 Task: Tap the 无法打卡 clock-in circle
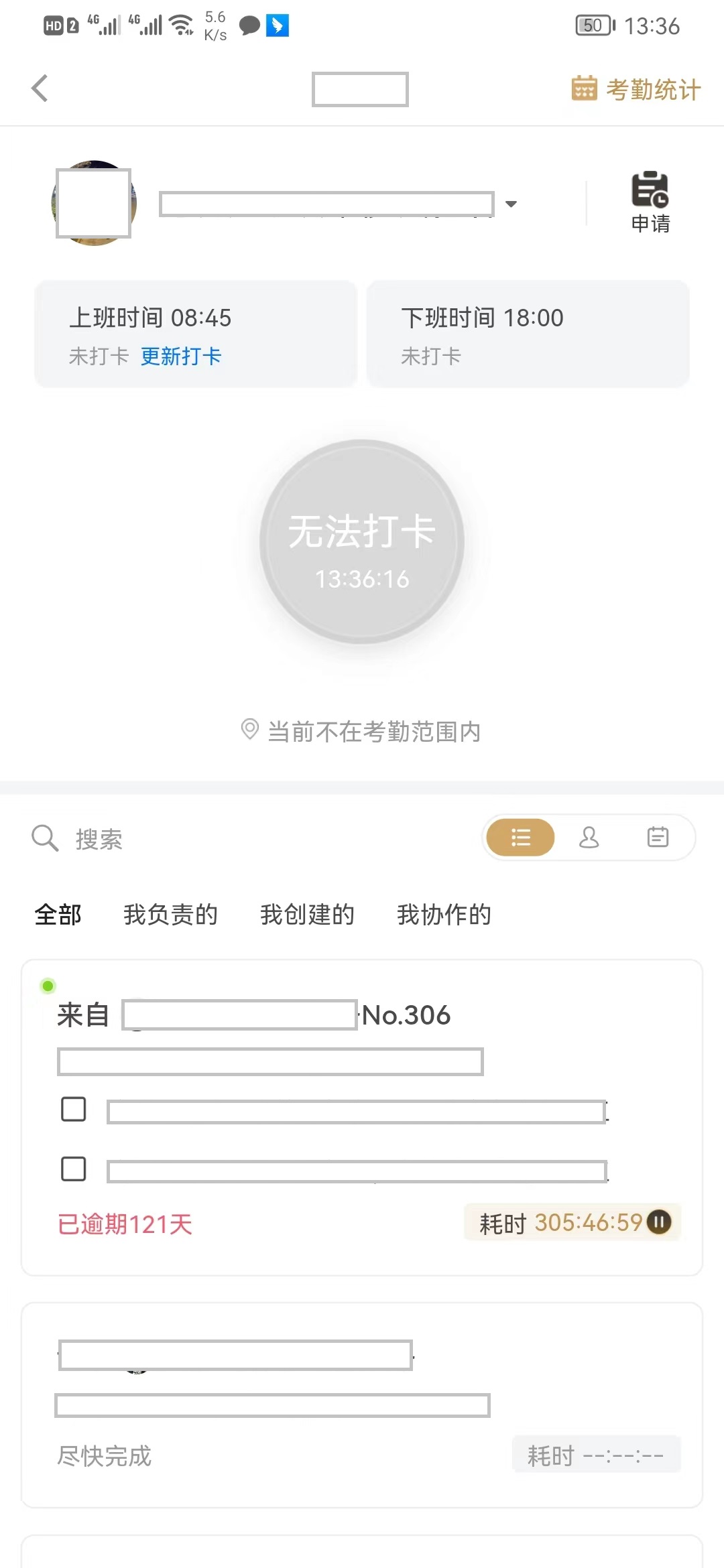(362, 541)
